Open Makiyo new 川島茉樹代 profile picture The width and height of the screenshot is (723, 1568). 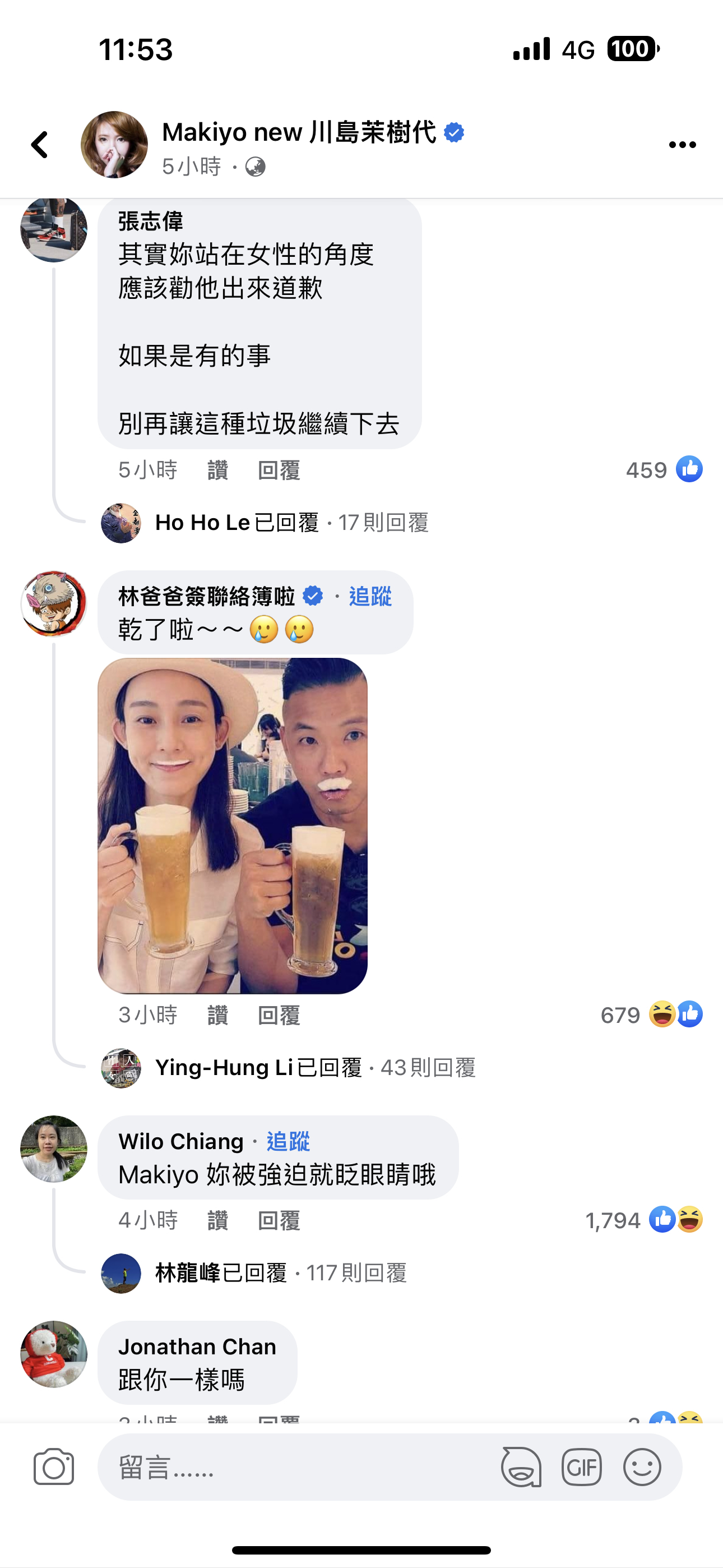(x=114, y=145)
